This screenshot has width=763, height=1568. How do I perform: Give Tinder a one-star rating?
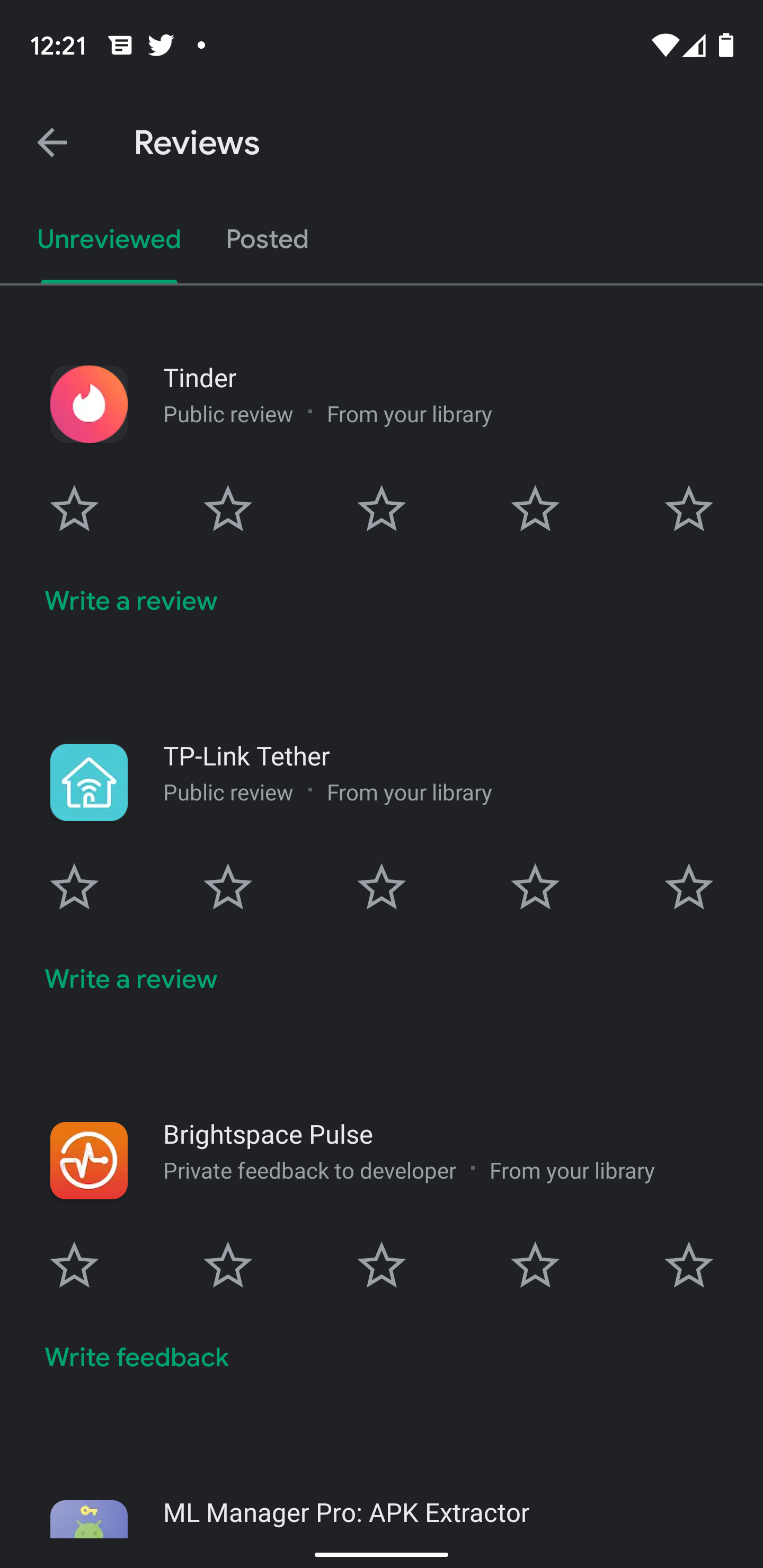(x=73, y=510)
